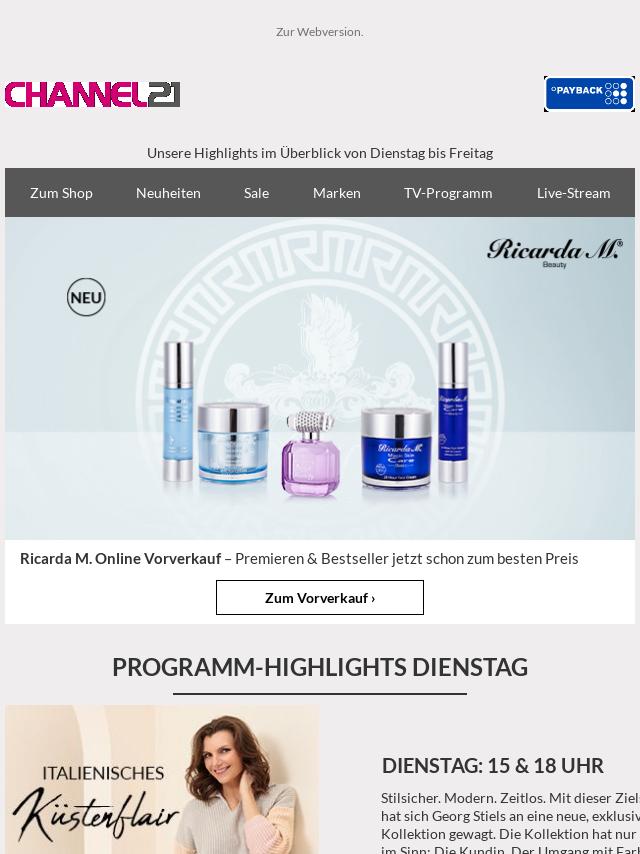Open the TV-Programm page

[x=448, y=193]
